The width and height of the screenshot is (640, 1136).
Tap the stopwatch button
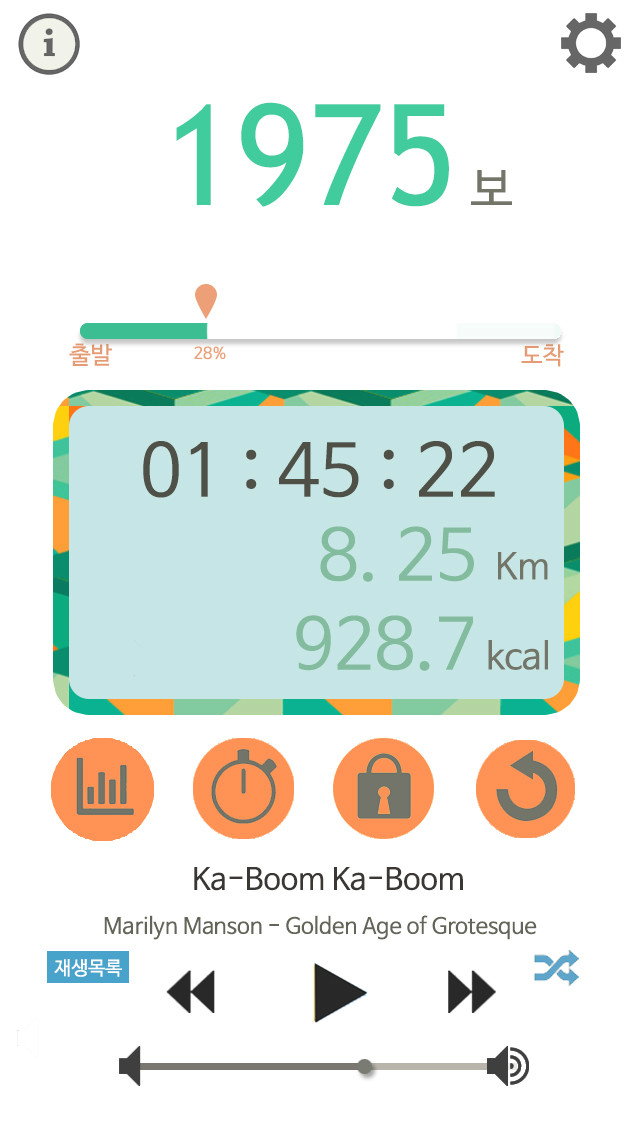point(243,788)
